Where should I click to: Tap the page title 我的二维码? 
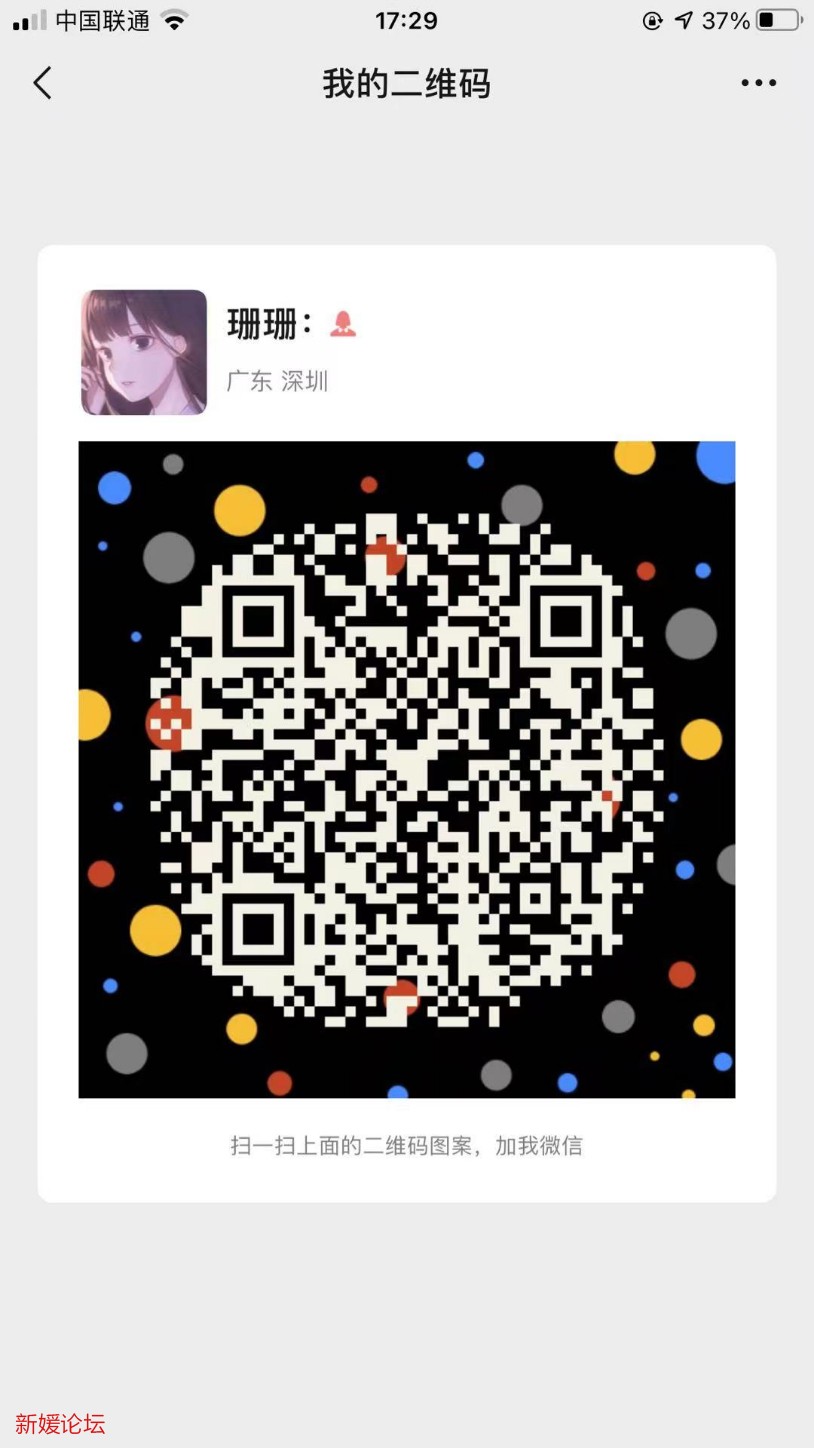pyautogui.click(x=406, y=84)
